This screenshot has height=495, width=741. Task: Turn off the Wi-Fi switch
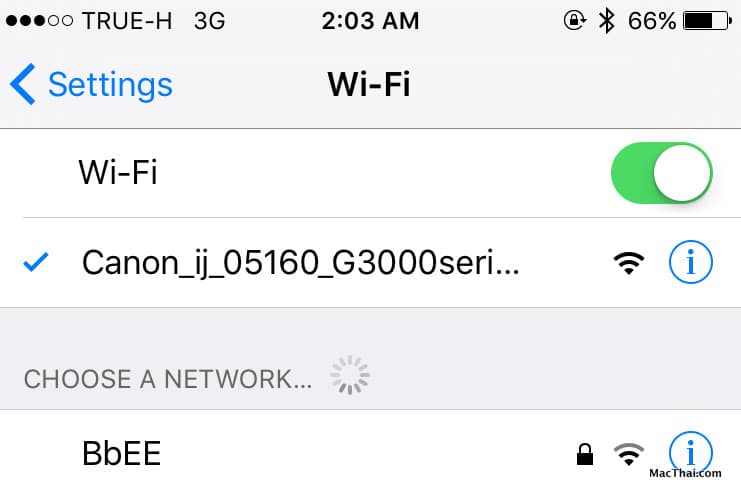click(661, 174)
